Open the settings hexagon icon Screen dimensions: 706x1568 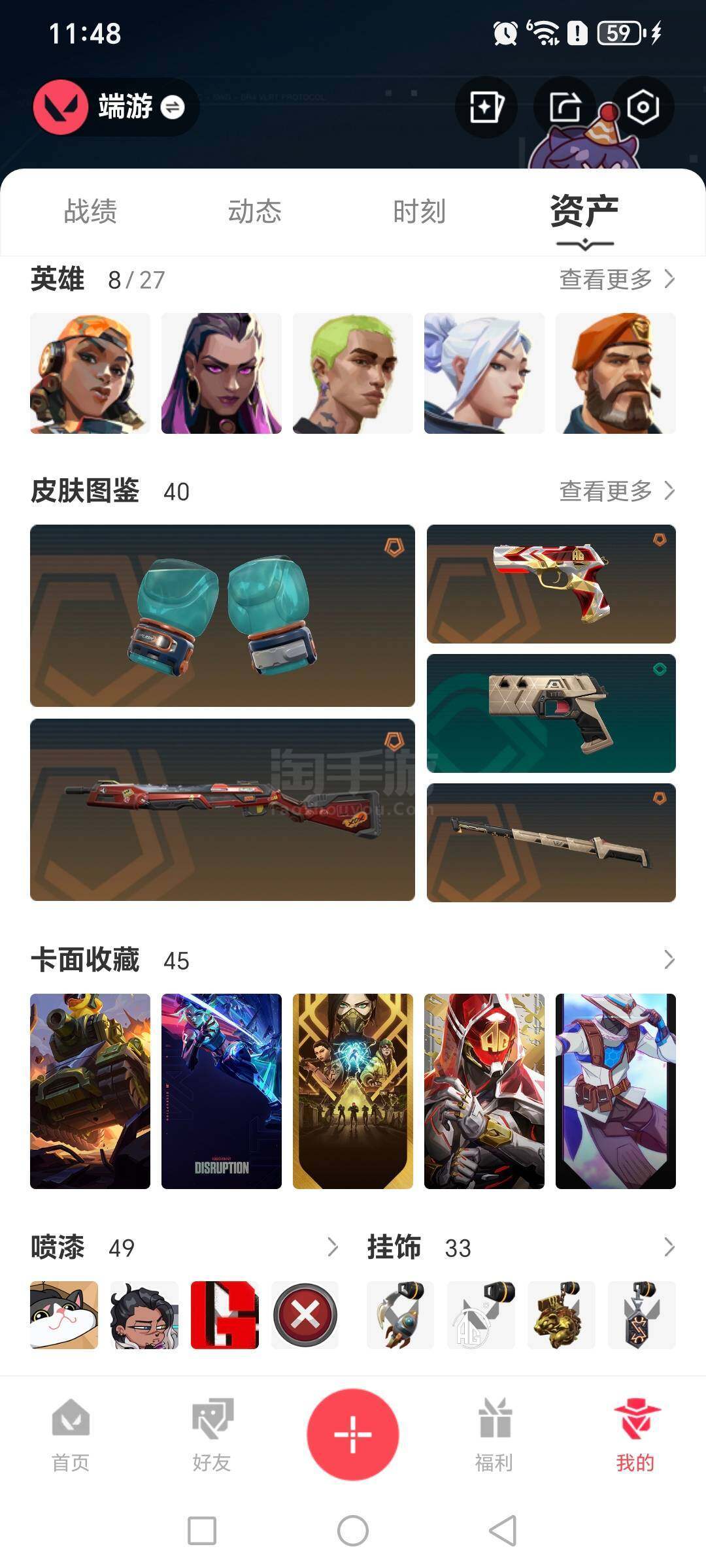(643, 107)
